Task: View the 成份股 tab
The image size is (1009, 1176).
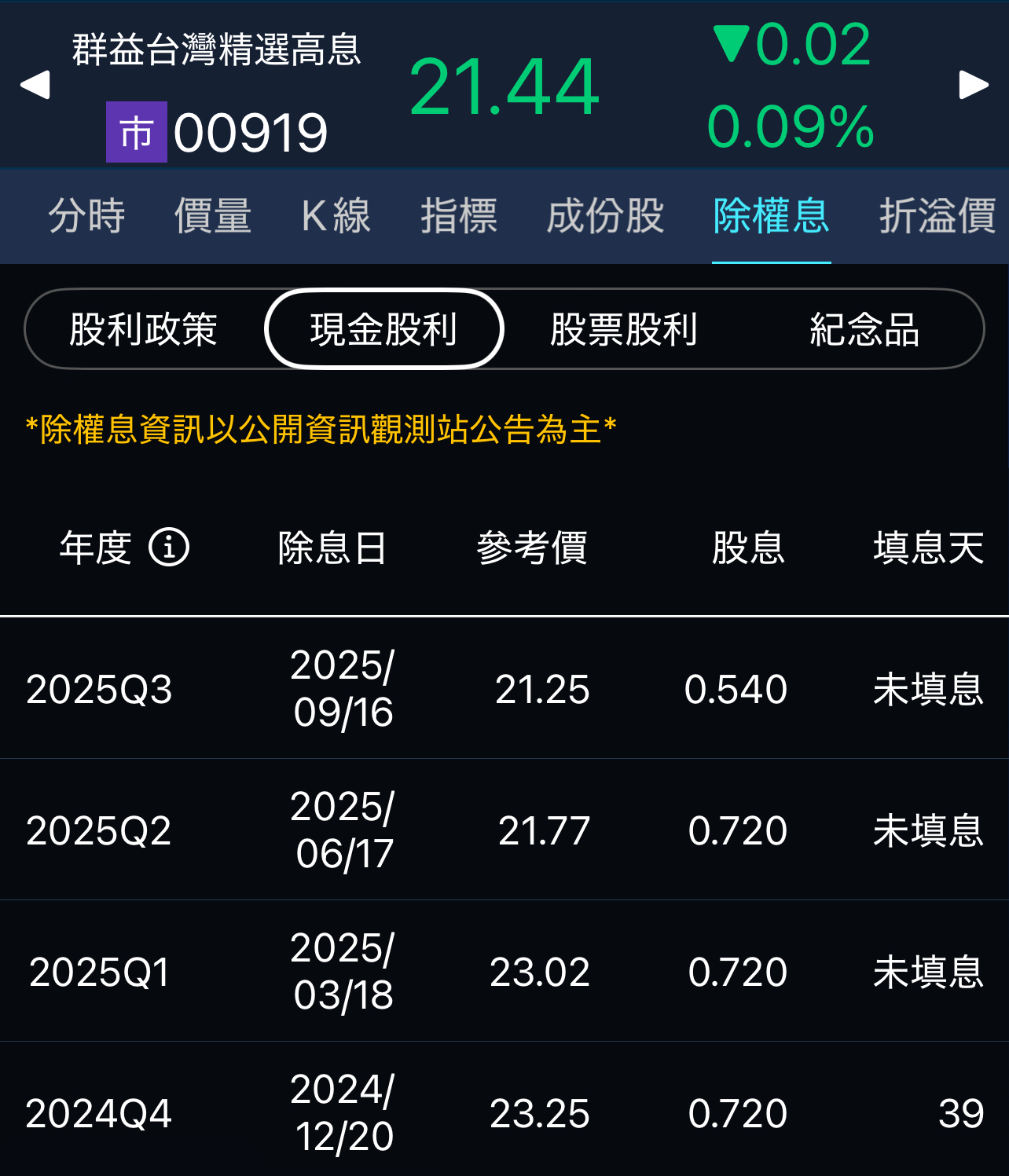Action: point(605,216)
